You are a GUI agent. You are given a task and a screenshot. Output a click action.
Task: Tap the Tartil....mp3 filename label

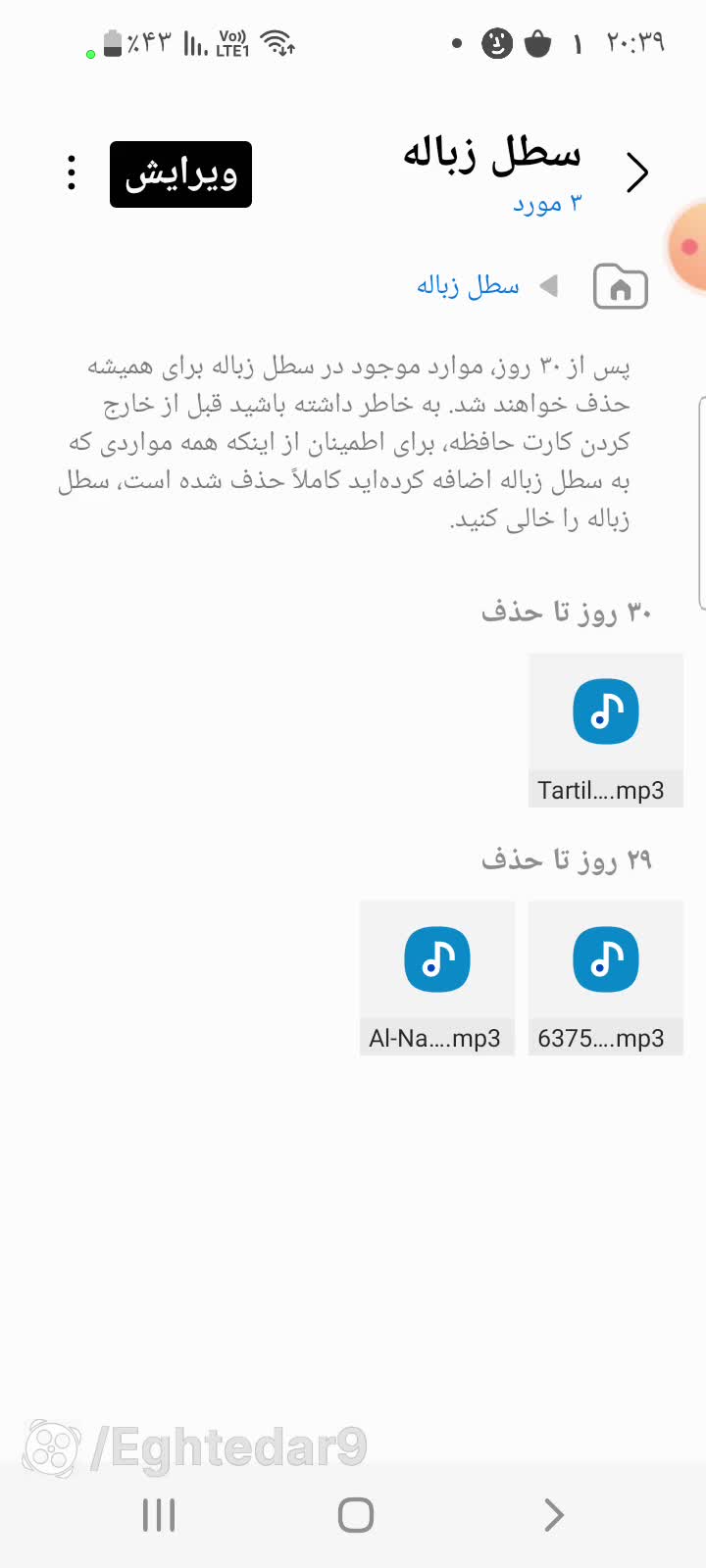605,789
